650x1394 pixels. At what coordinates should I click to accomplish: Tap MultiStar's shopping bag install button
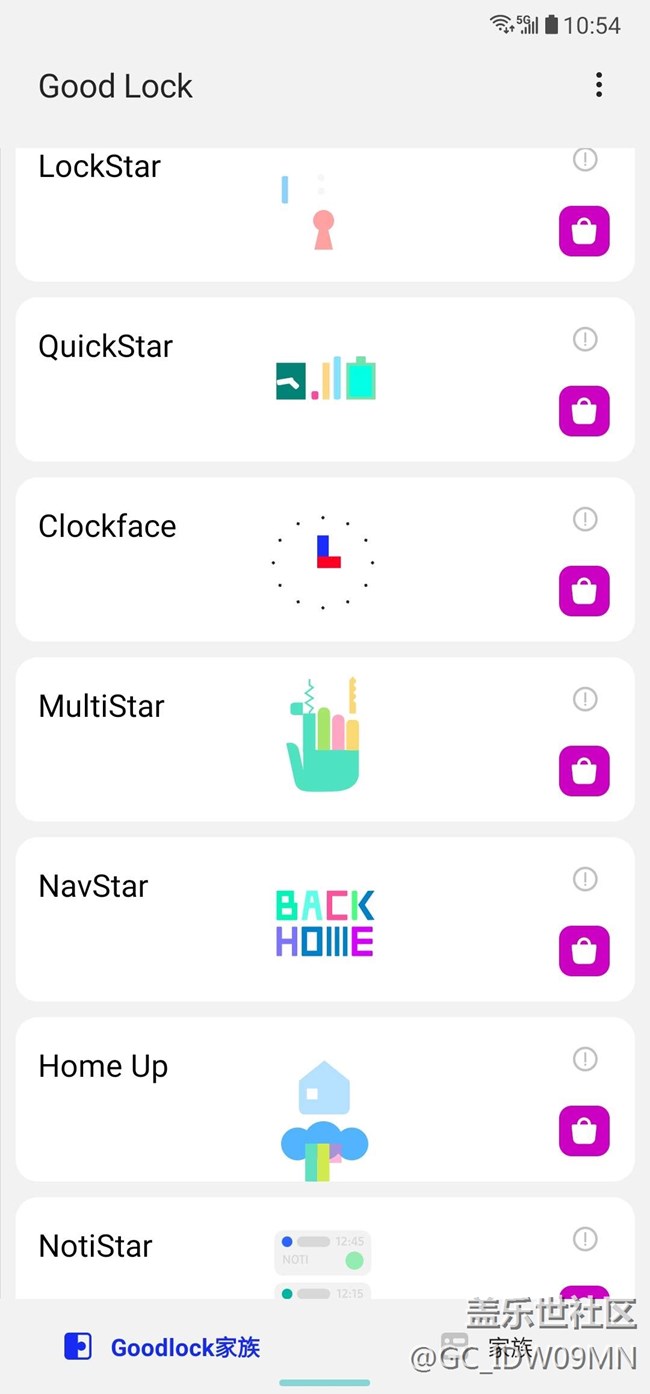[x=584, y=771]
